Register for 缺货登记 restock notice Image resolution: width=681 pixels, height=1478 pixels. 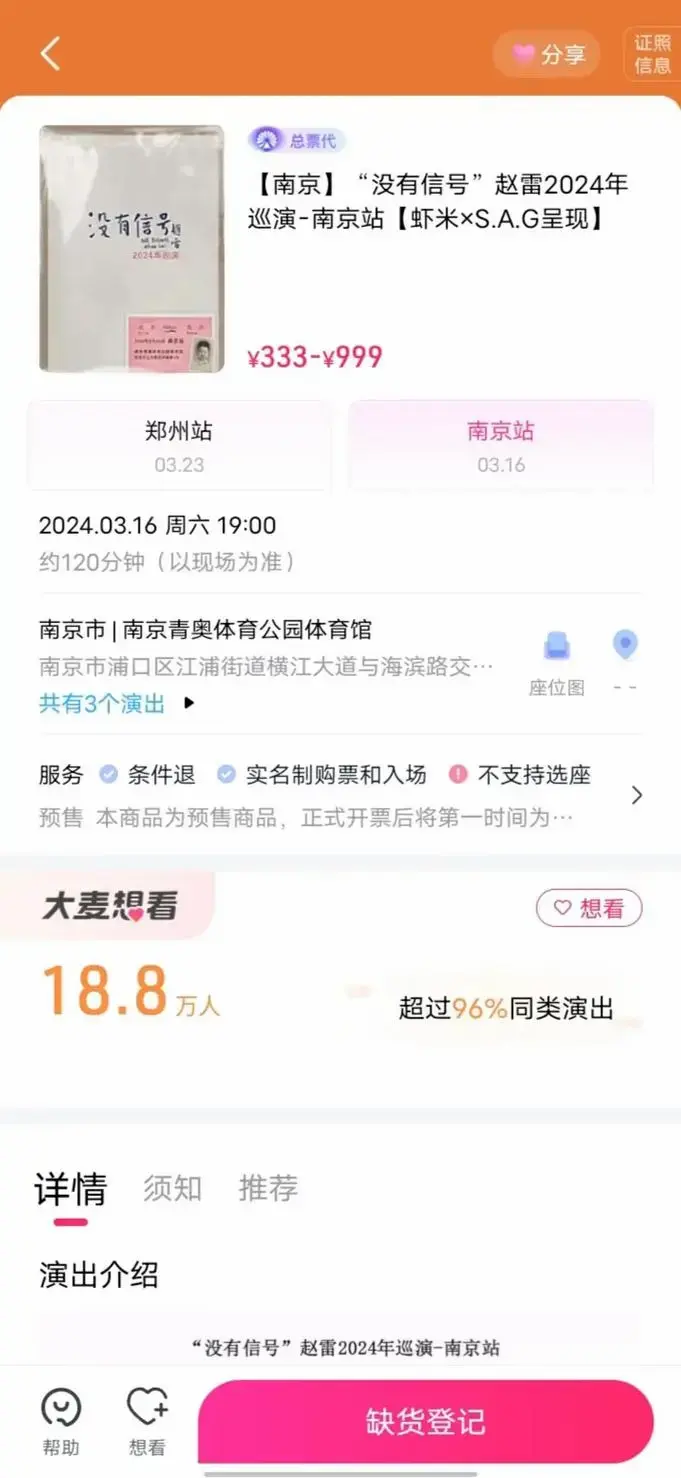pyautogui.click(x=425, y=1422)
